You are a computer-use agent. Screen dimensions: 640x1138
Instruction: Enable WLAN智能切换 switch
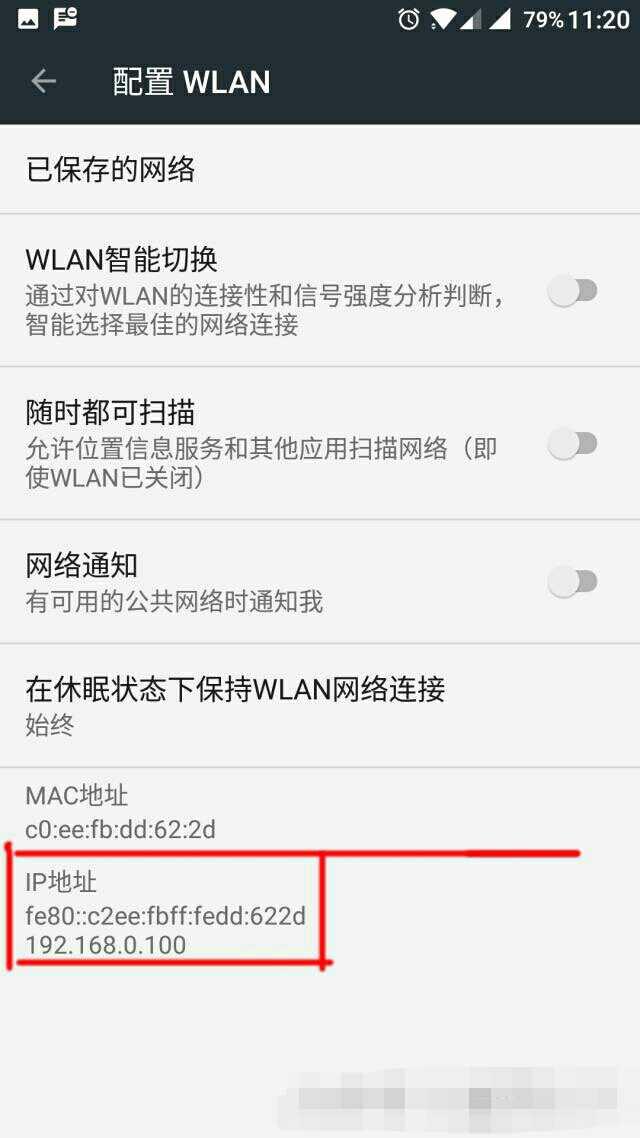tap(573, 292)
